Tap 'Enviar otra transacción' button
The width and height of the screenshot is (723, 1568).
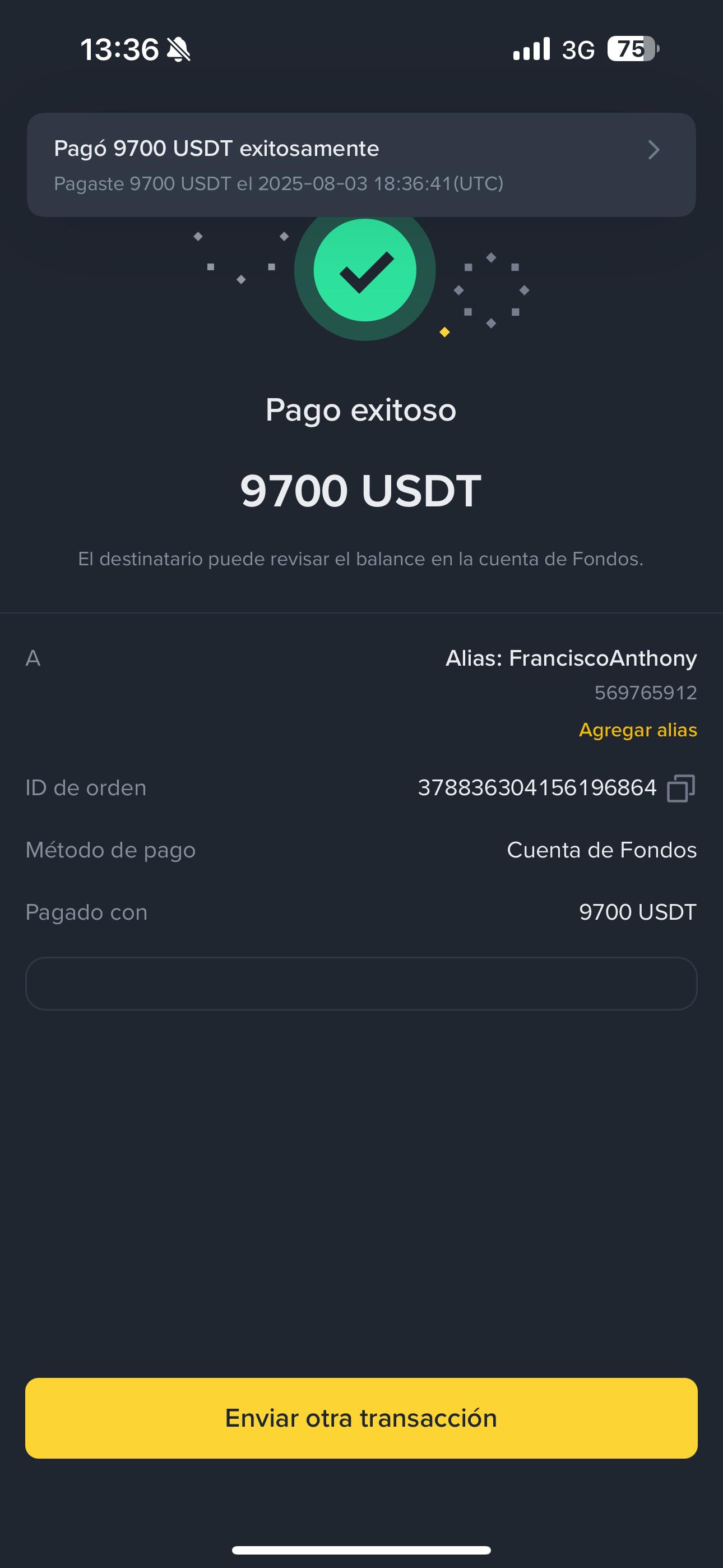point(361,1418)
